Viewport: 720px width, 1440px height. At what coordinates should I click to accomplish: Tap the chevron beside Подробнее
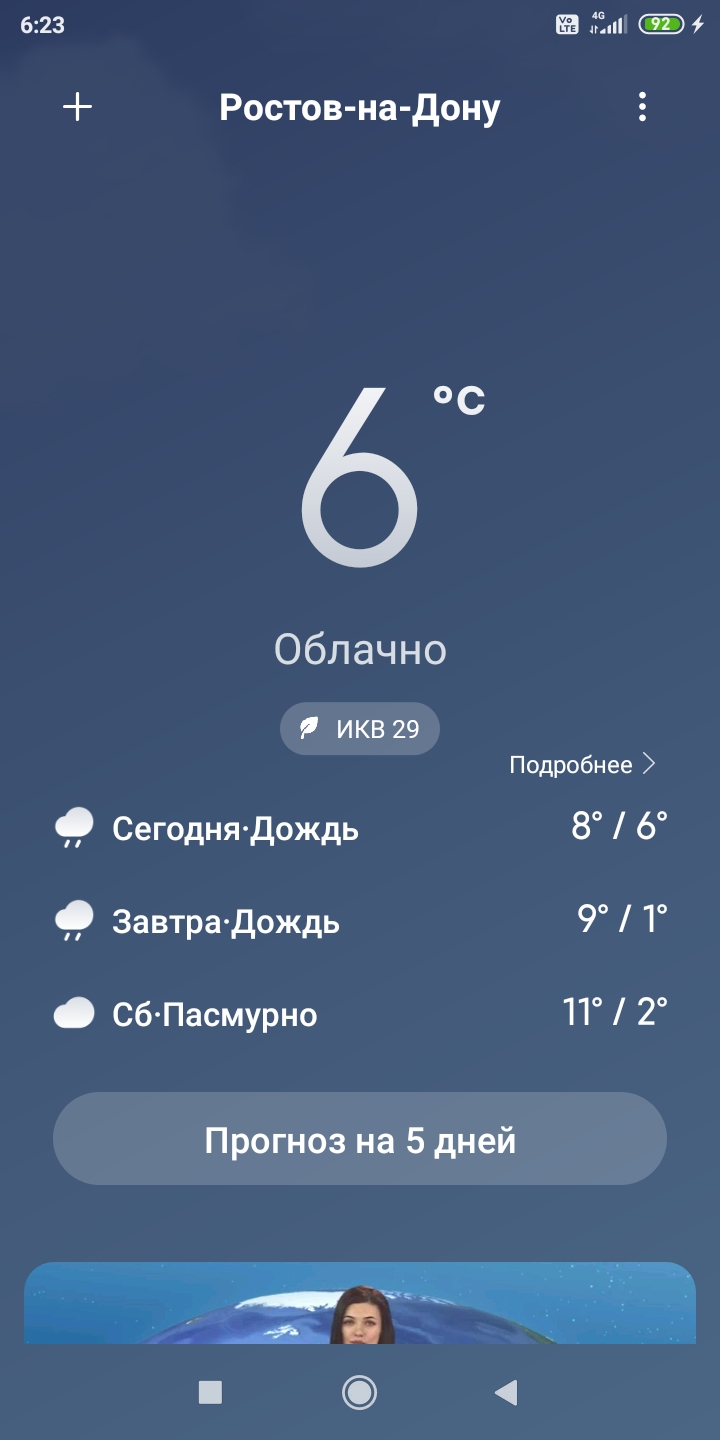[x=651, y=764]
